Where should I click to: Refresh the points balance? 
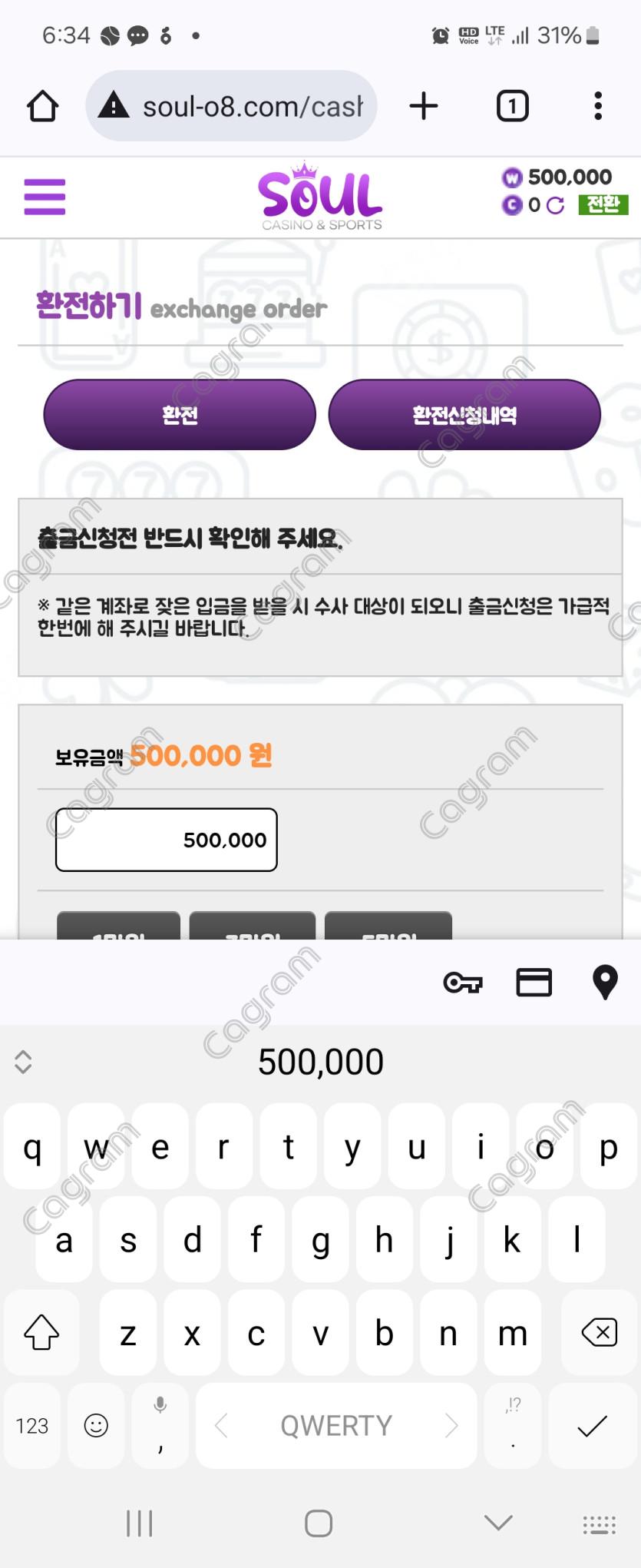(x=555, y=205)
